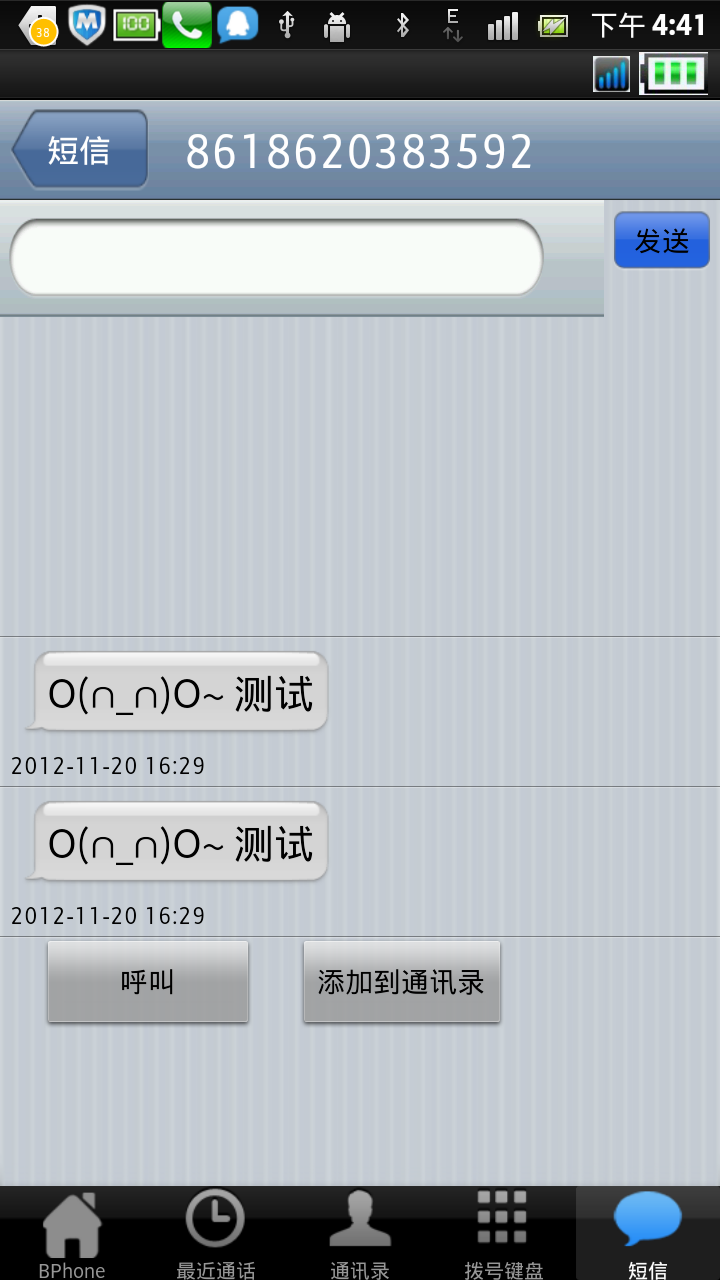Call this number with 呼叫
720x1280 pixels.
pyautogui.click(x=148, y=982)
